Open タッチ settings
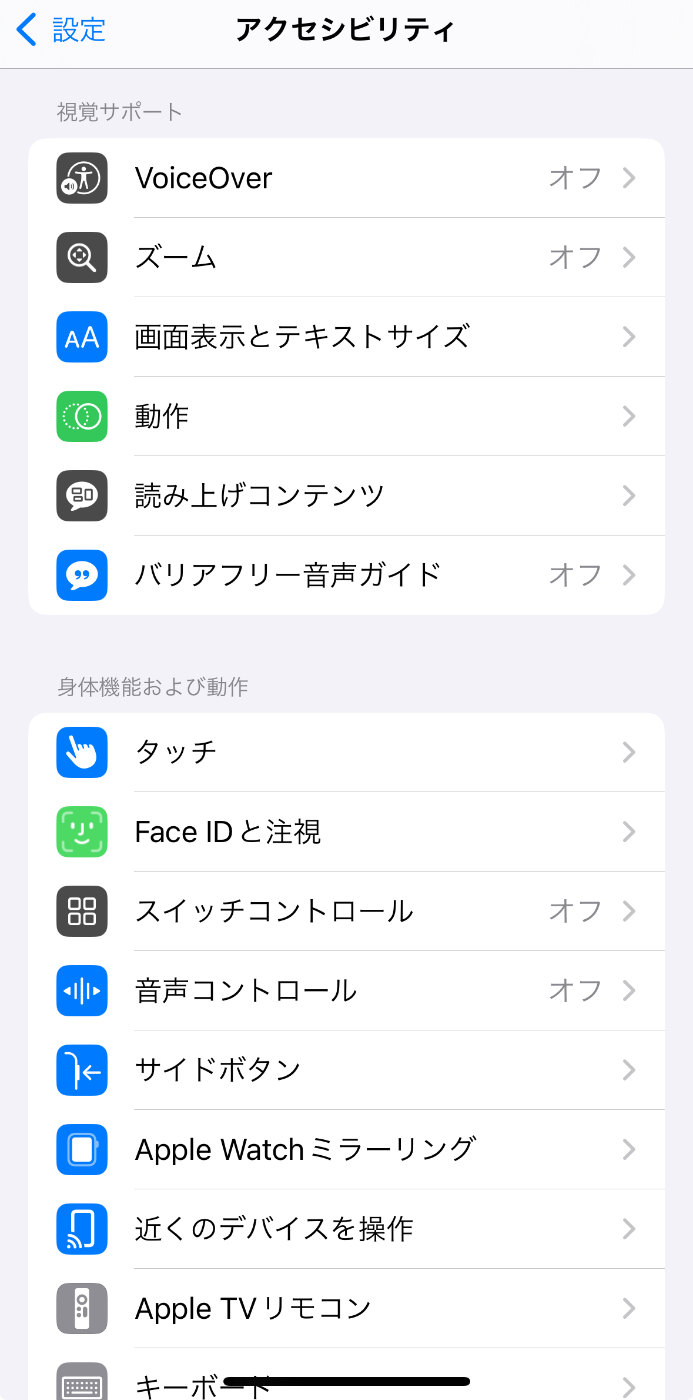Viewport: 693px width, 1400px height. (346, 752)
